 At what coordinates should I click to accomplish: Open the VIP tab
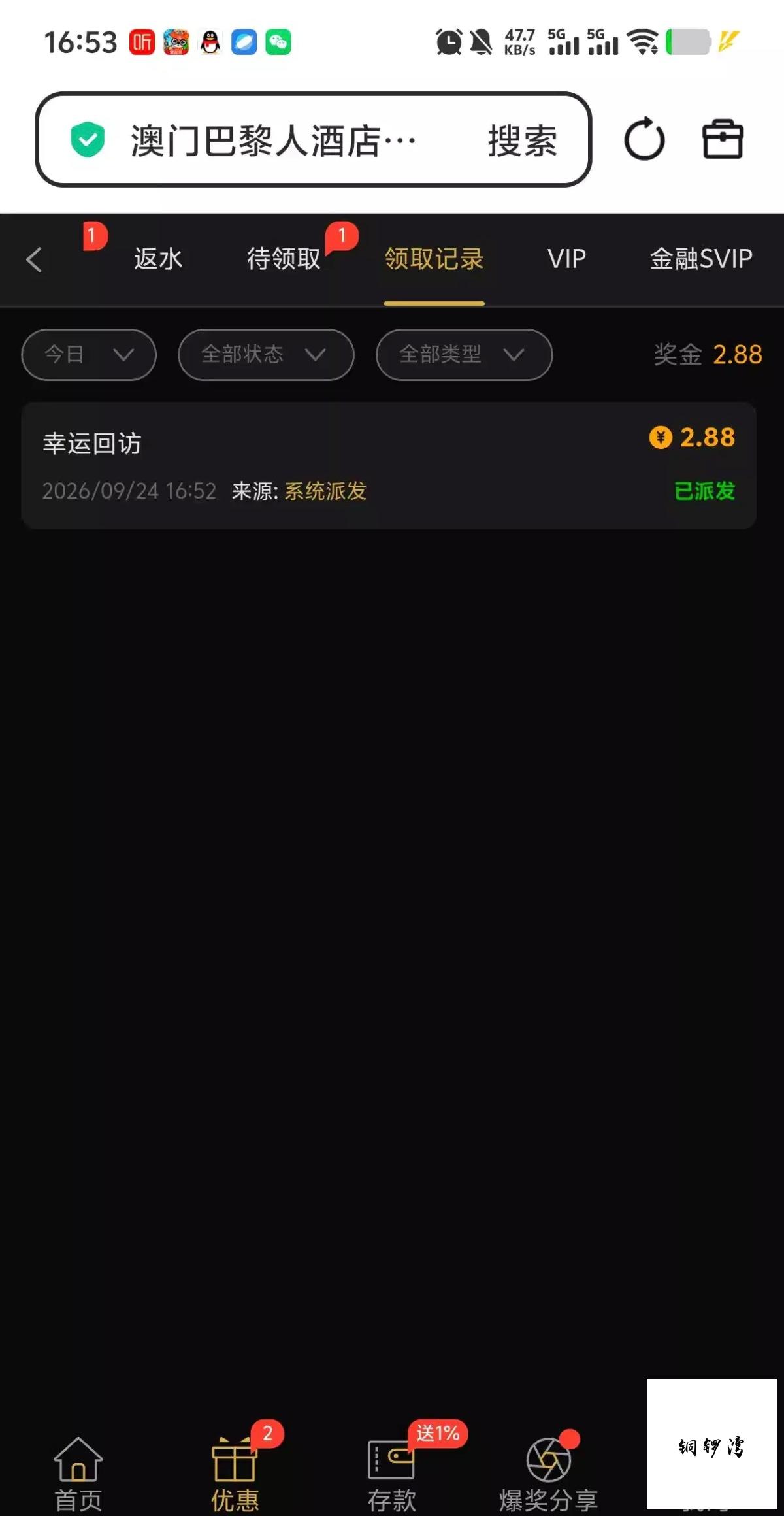pyautogui.click(x=566, y=259)
